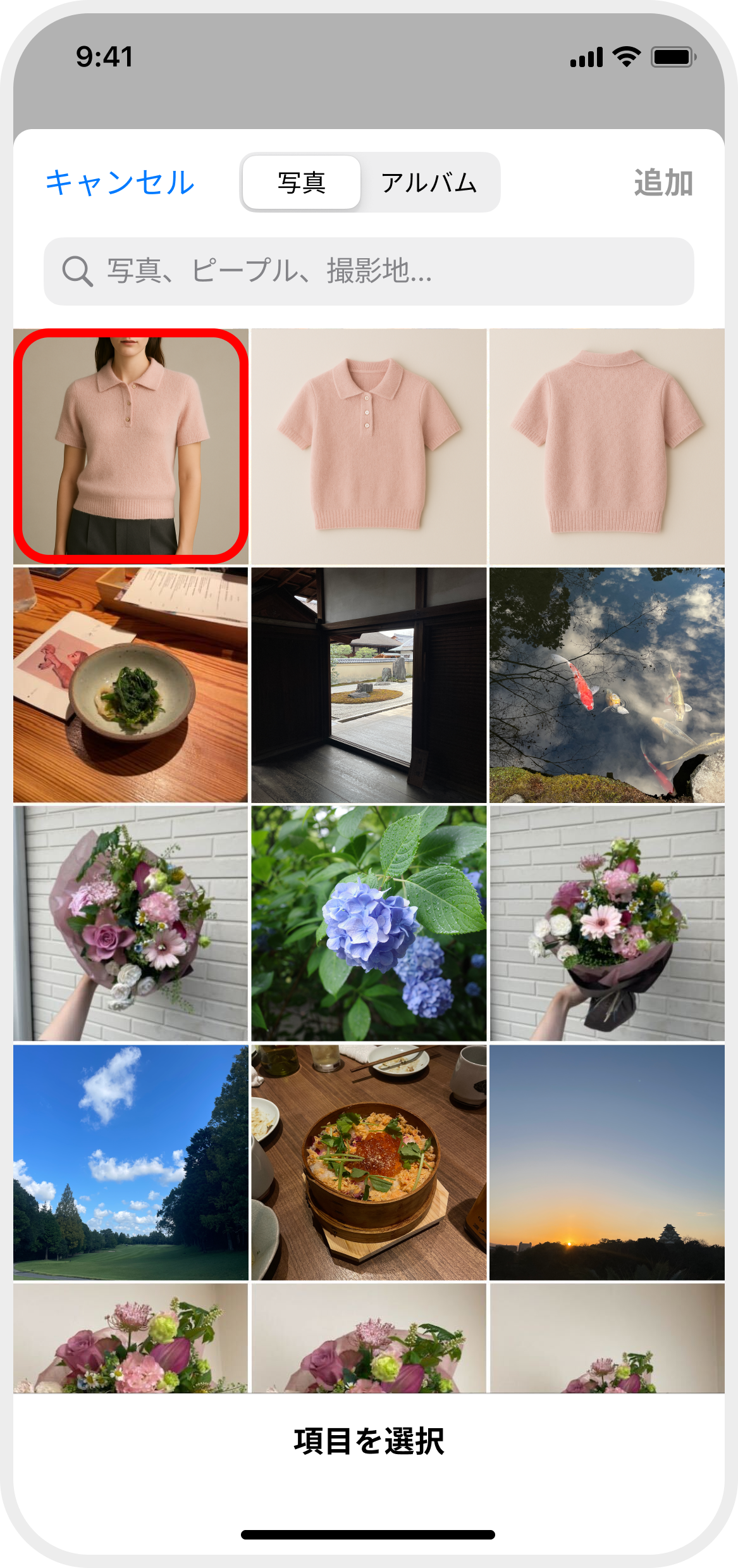This screenshot has height=1568, width=738.
Task: Select the bouquet photo beside the hydrangea on the left
Action: pyautogui.click(x=131, y=923)
